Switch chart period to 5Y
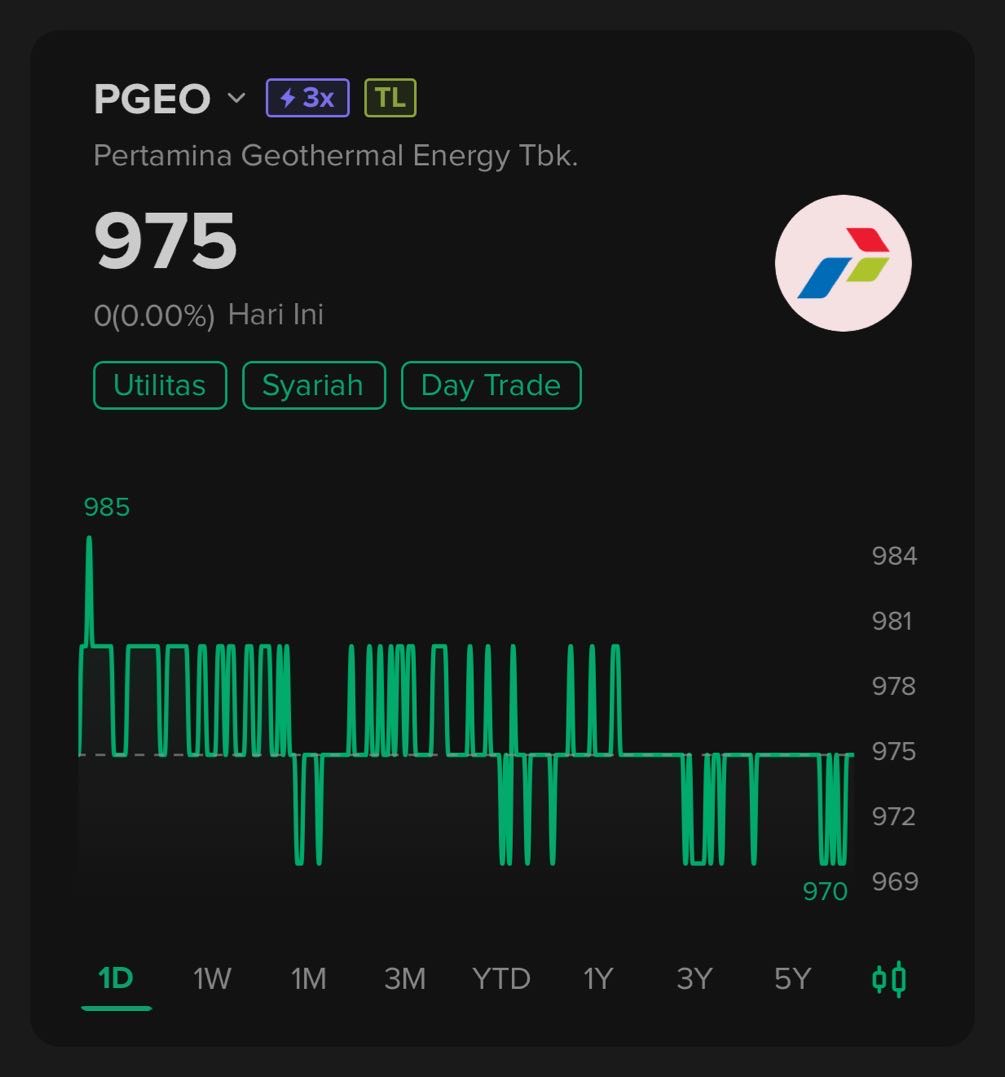 (x=791, y=978)
